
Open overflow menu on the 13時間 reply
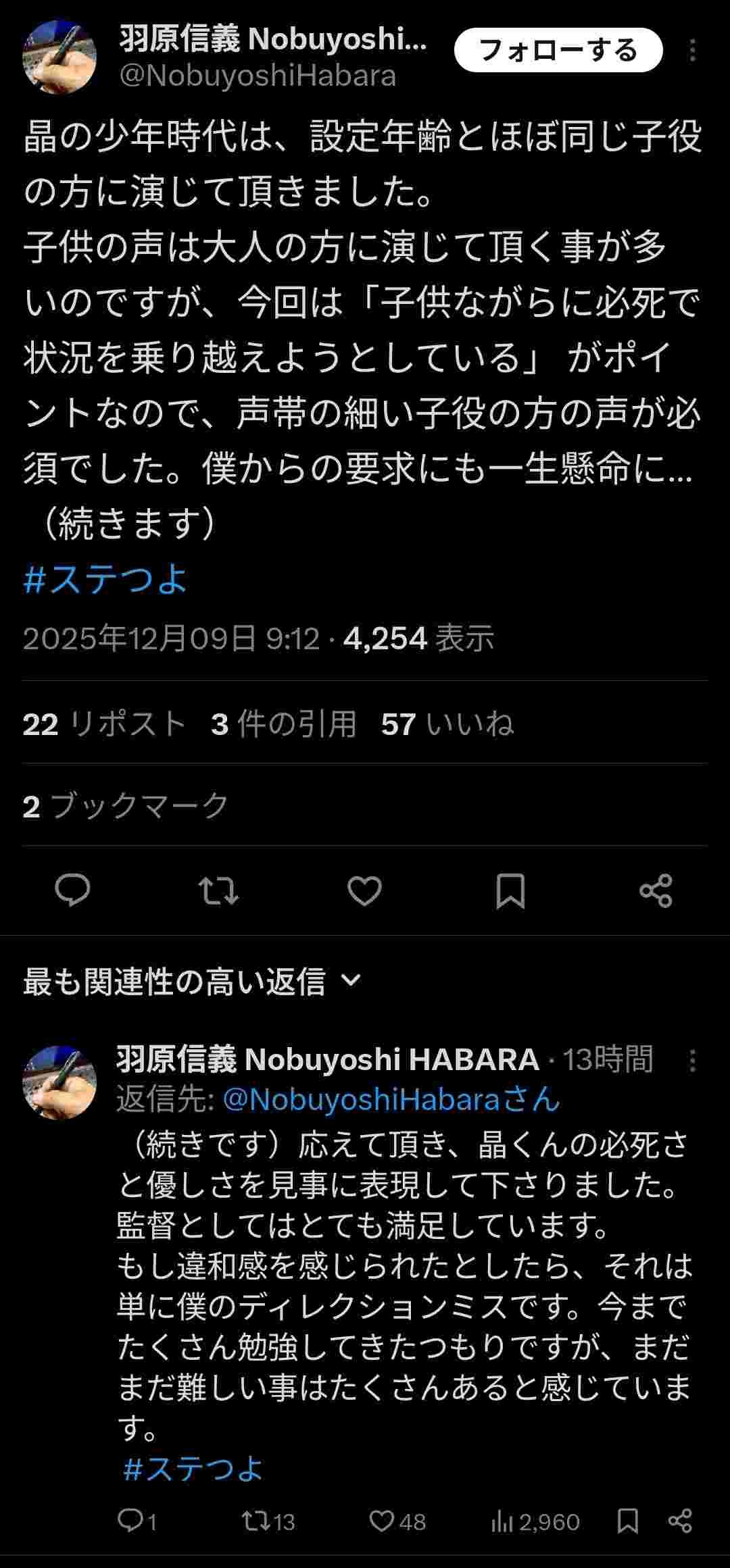pos(692,1061)
